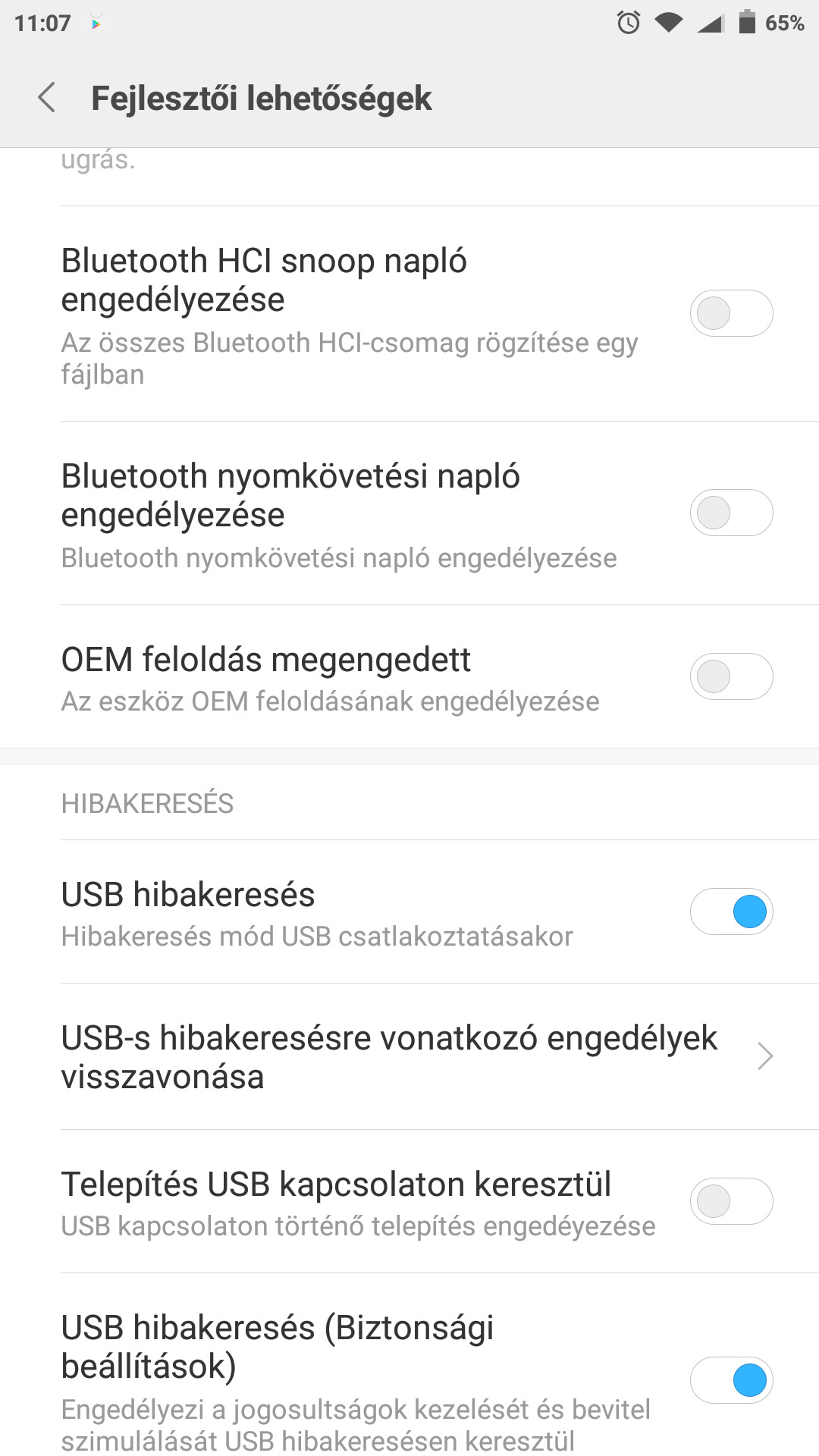
Task: Go back from Fejlesztői lehetőségek
Action: click(47, 98)
